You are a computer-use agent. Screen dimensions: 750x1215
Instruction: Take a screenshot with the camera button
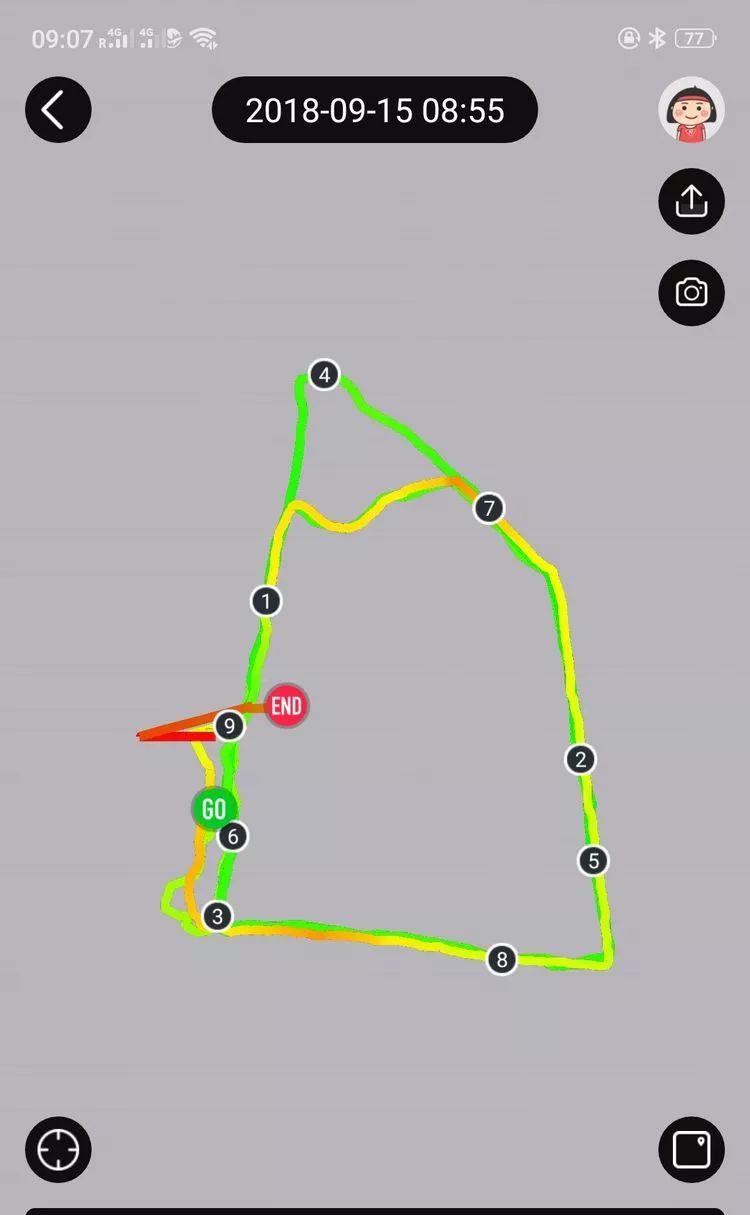[691, 293]
